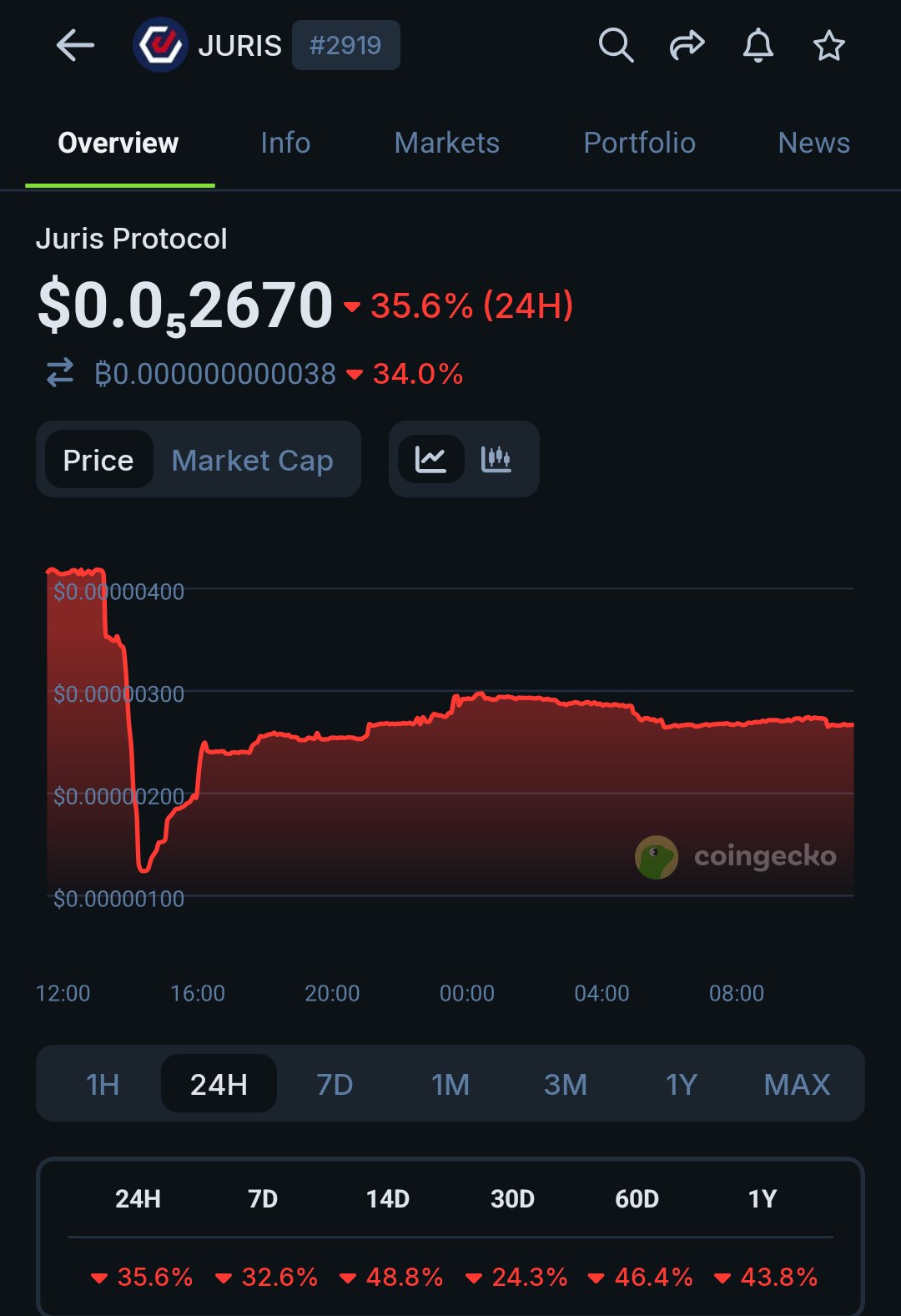View the News tab

click(x=813, y=143)
